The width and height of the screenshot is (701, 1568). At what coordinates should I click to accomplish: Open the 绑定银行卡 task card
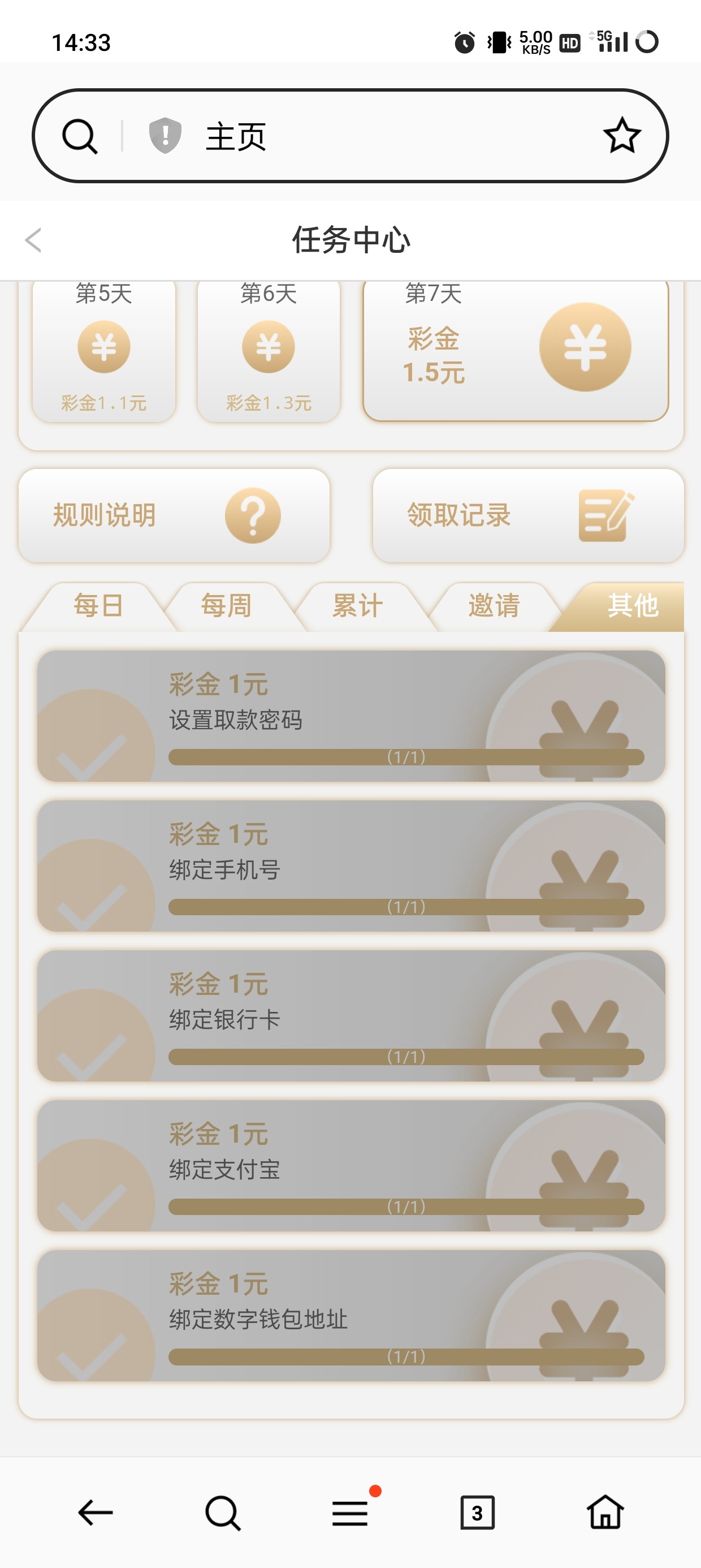pyautogui.click(x=350, y=1015)
